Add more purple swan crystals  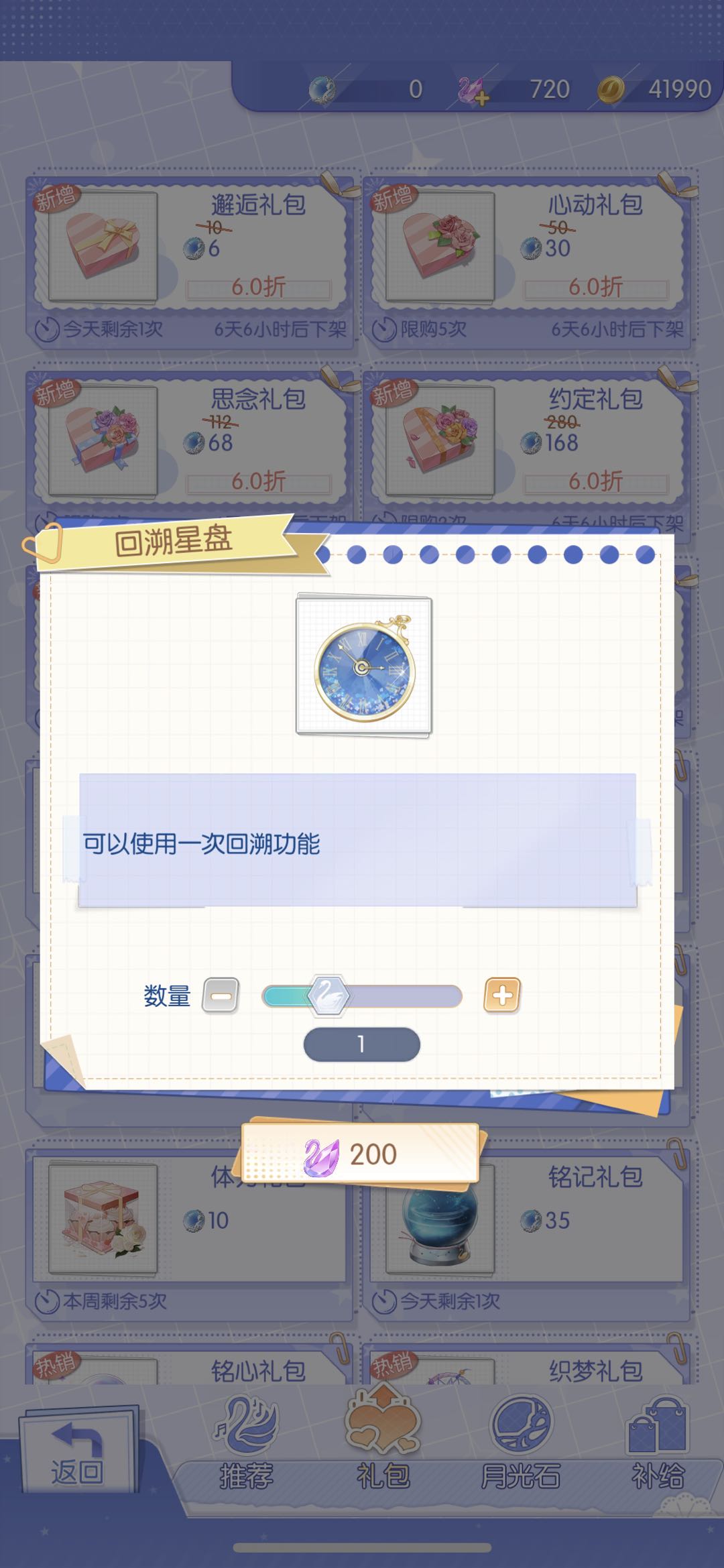pyautogui.click(x=474, y=91)
